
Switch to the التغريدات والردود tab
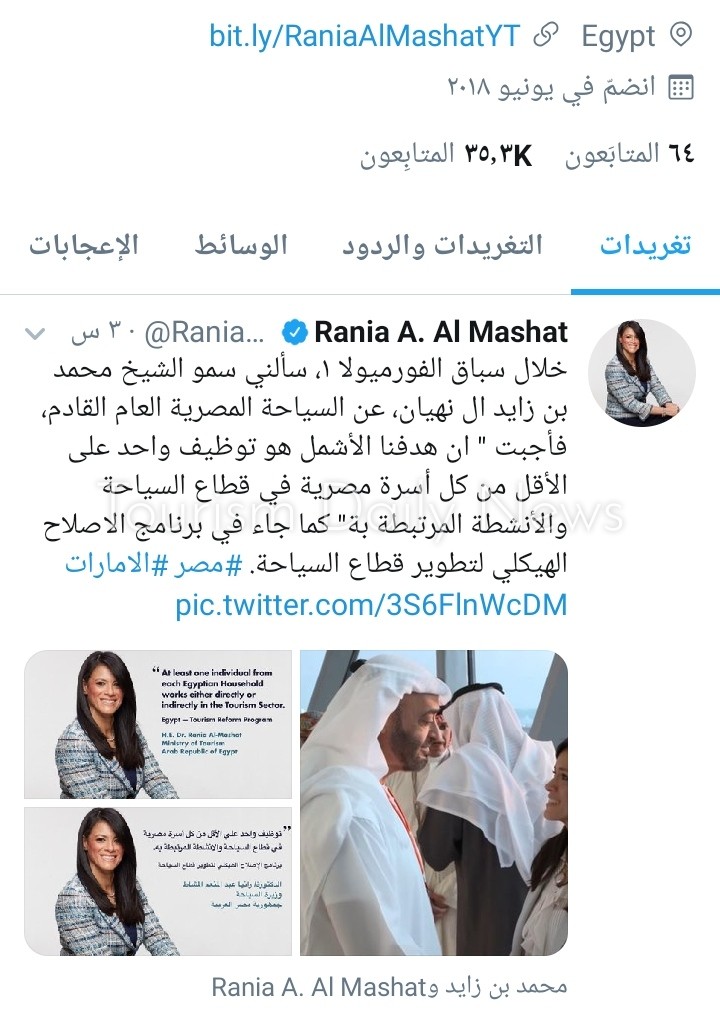[443, 245]
